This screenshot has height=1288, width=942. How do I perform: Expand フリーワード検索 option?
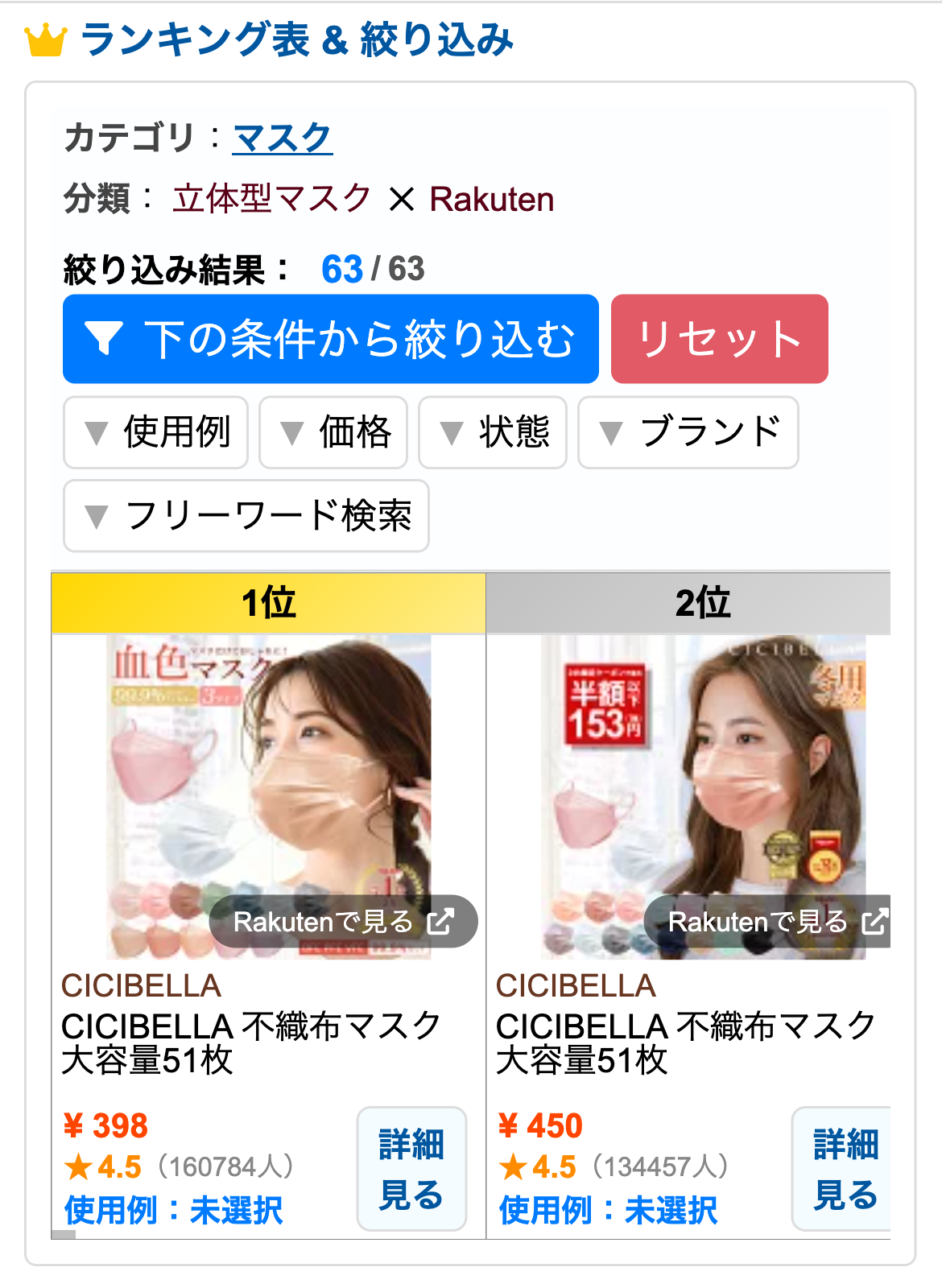tap(246, 516)
